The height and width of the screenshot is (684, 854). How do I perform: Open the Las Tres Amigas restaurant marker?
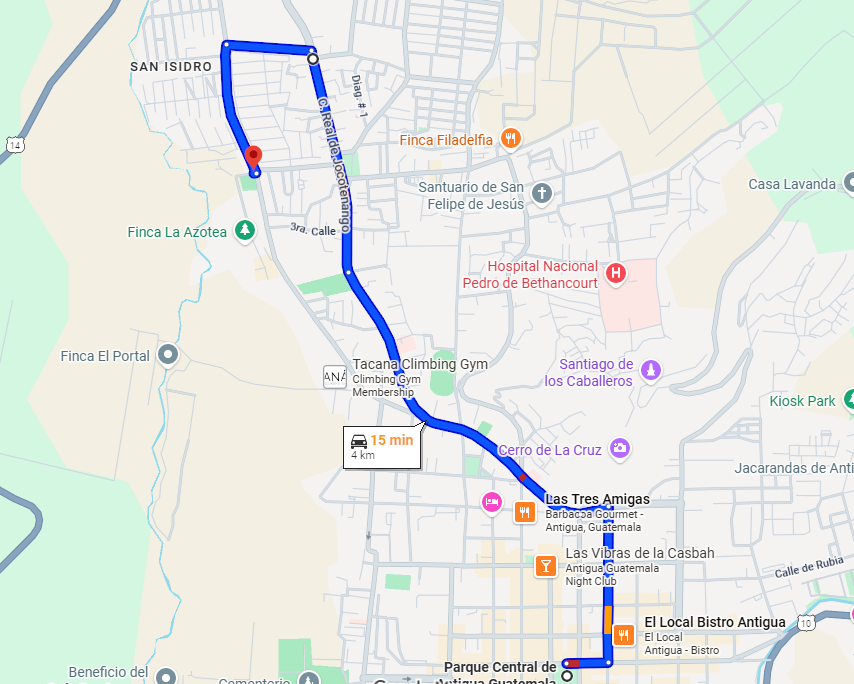524,513
